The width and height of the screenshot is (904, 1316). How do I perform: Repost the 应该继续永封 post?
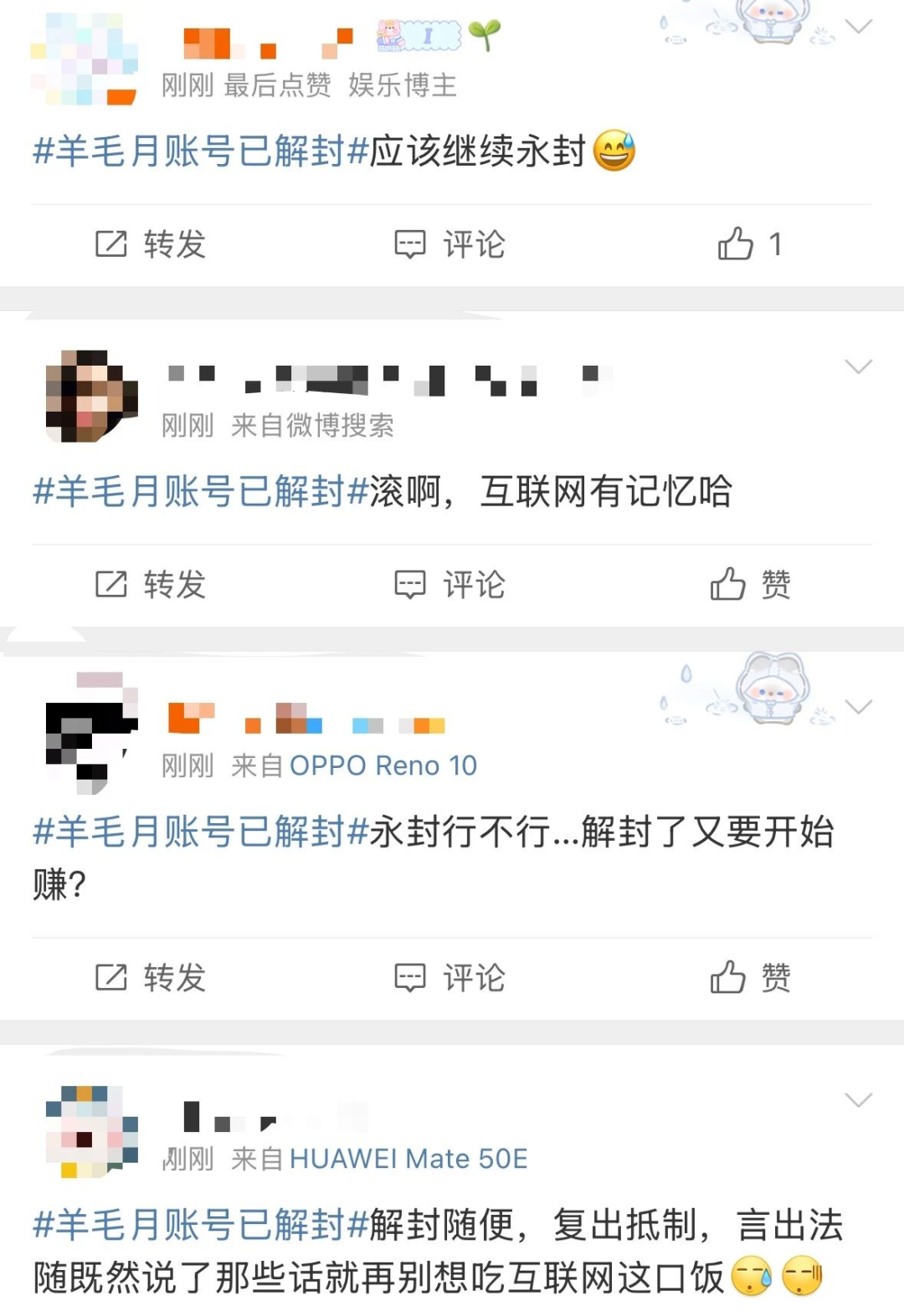[151, 244]
